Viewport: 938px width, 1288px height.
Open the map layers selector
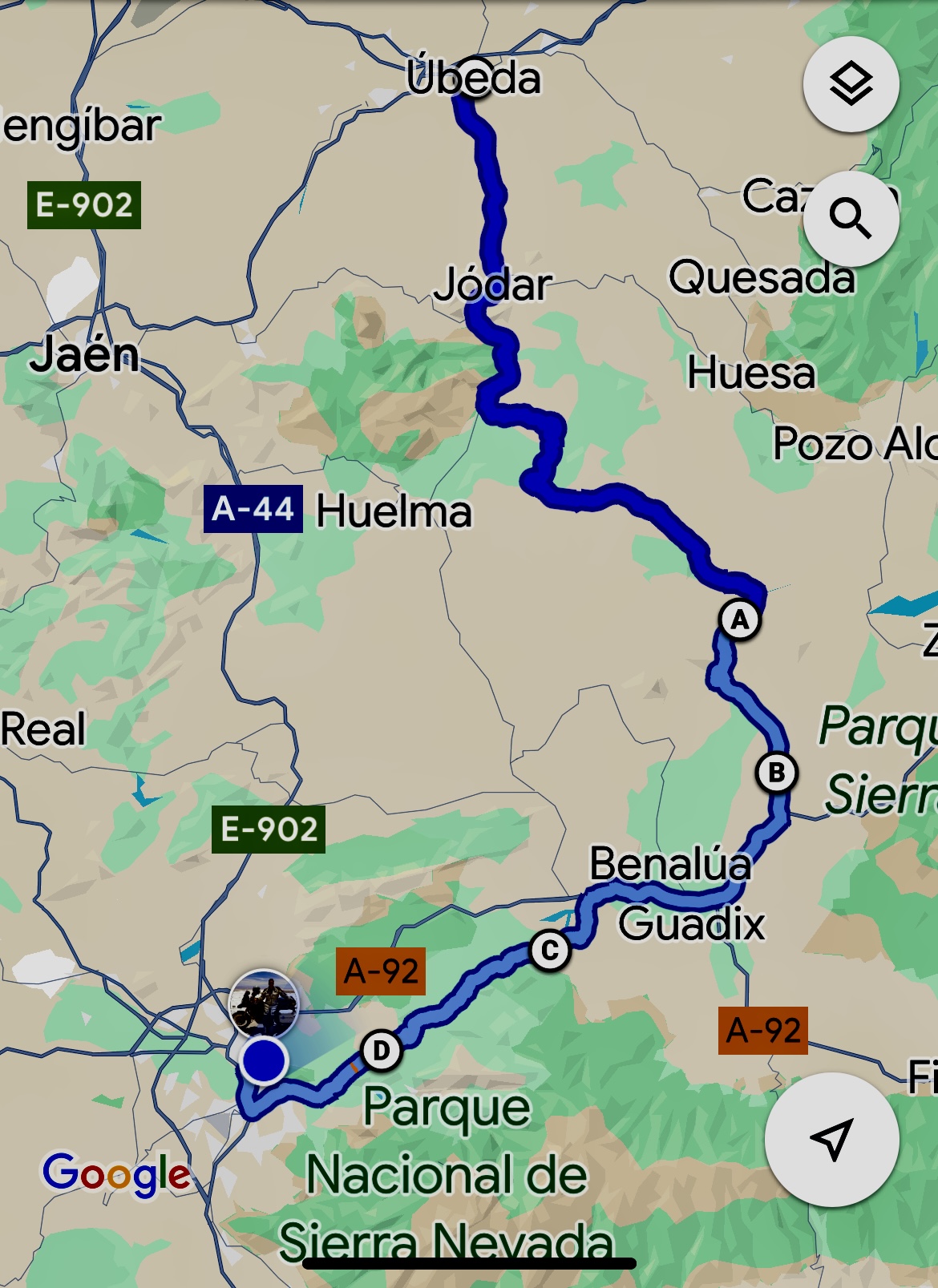tap(851, 84)
